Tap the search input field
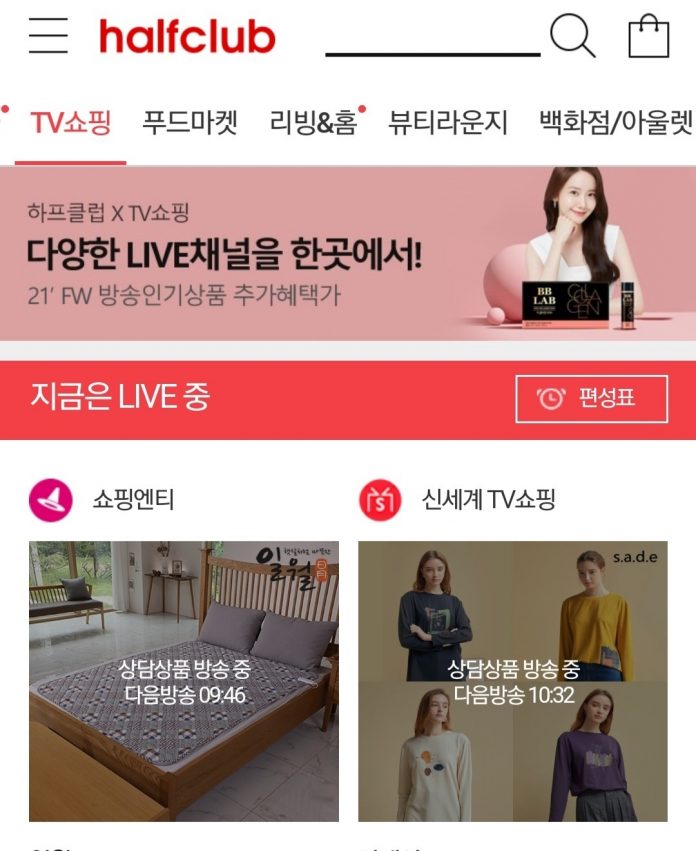Screen dimensions: 696x851 pyautogui.click(x=432, y=38)
